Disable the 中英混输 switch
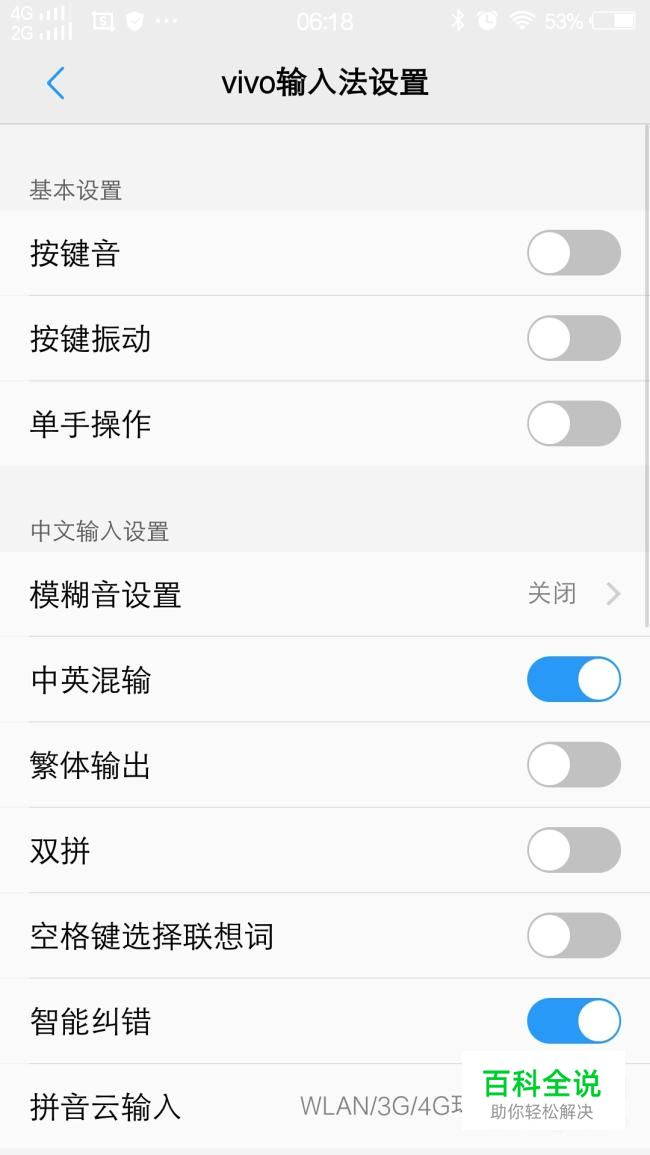The width and height of the screenshot is (650, 1155). click(x=573, y=680)
